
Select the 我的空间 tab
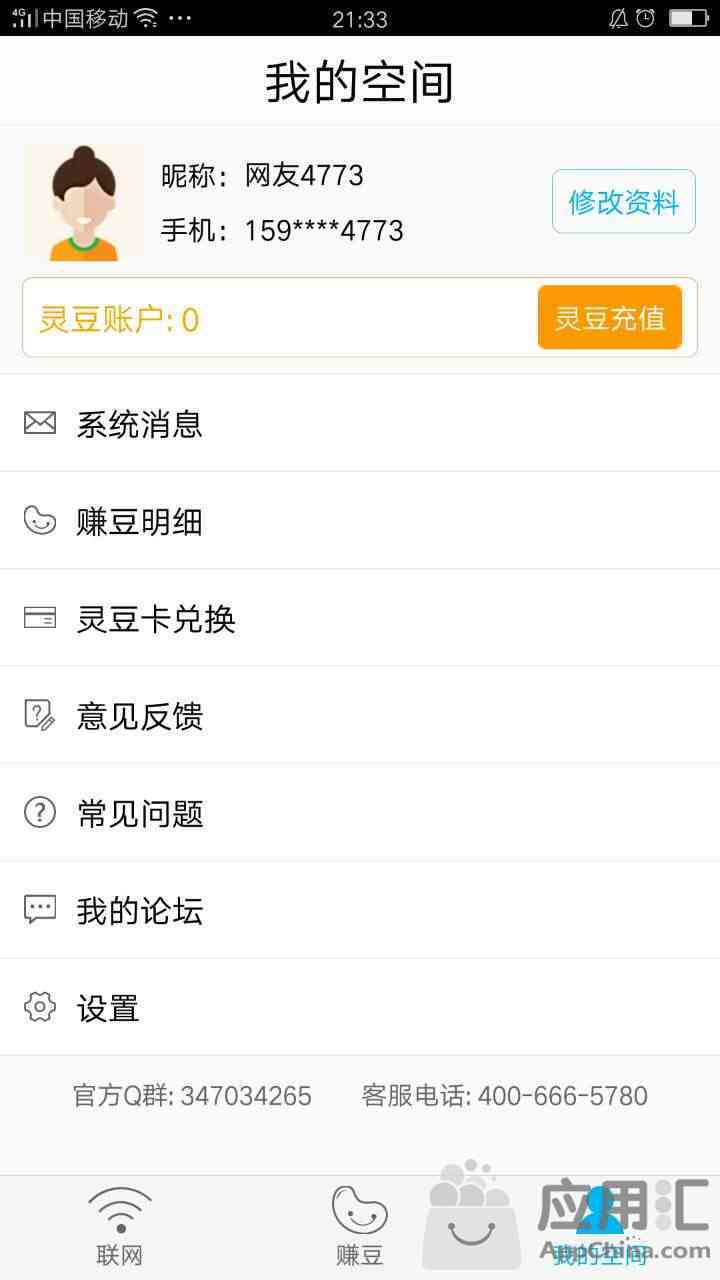tap(600, 1228)
